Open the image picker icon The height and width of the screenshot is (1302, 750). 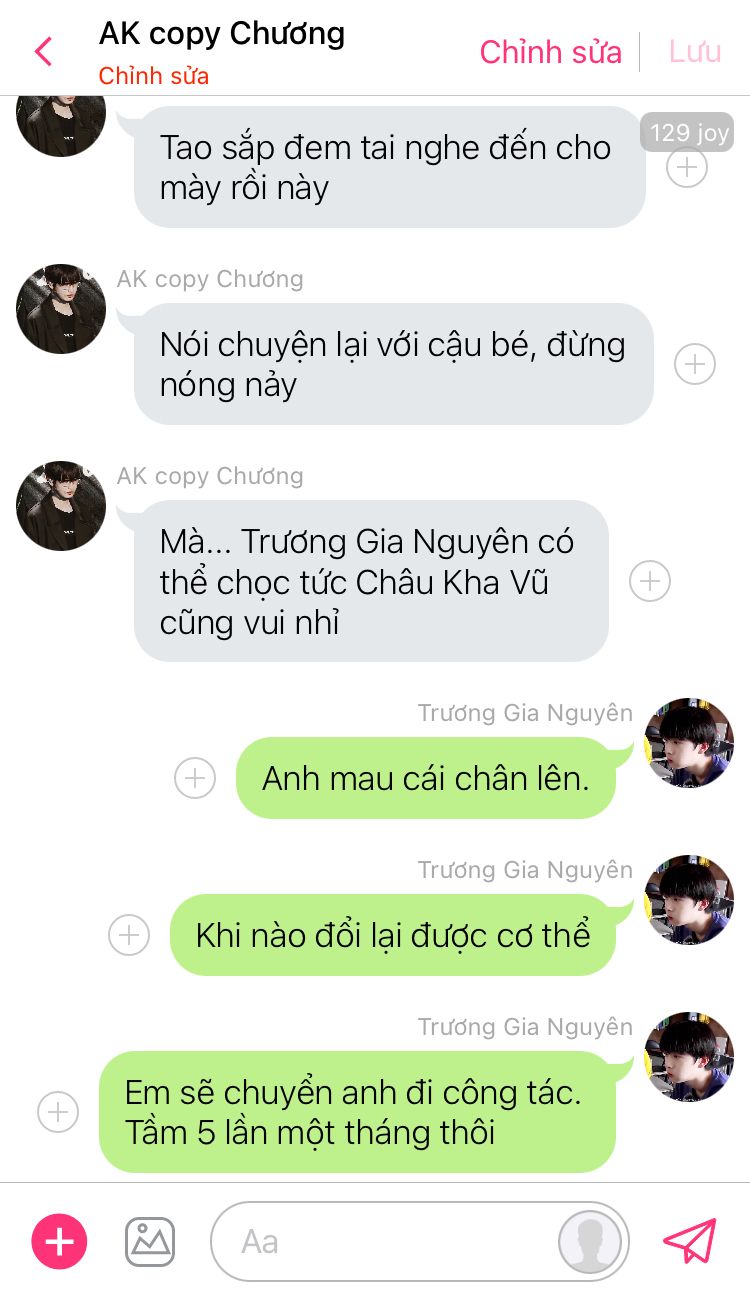pos(150,1242)
